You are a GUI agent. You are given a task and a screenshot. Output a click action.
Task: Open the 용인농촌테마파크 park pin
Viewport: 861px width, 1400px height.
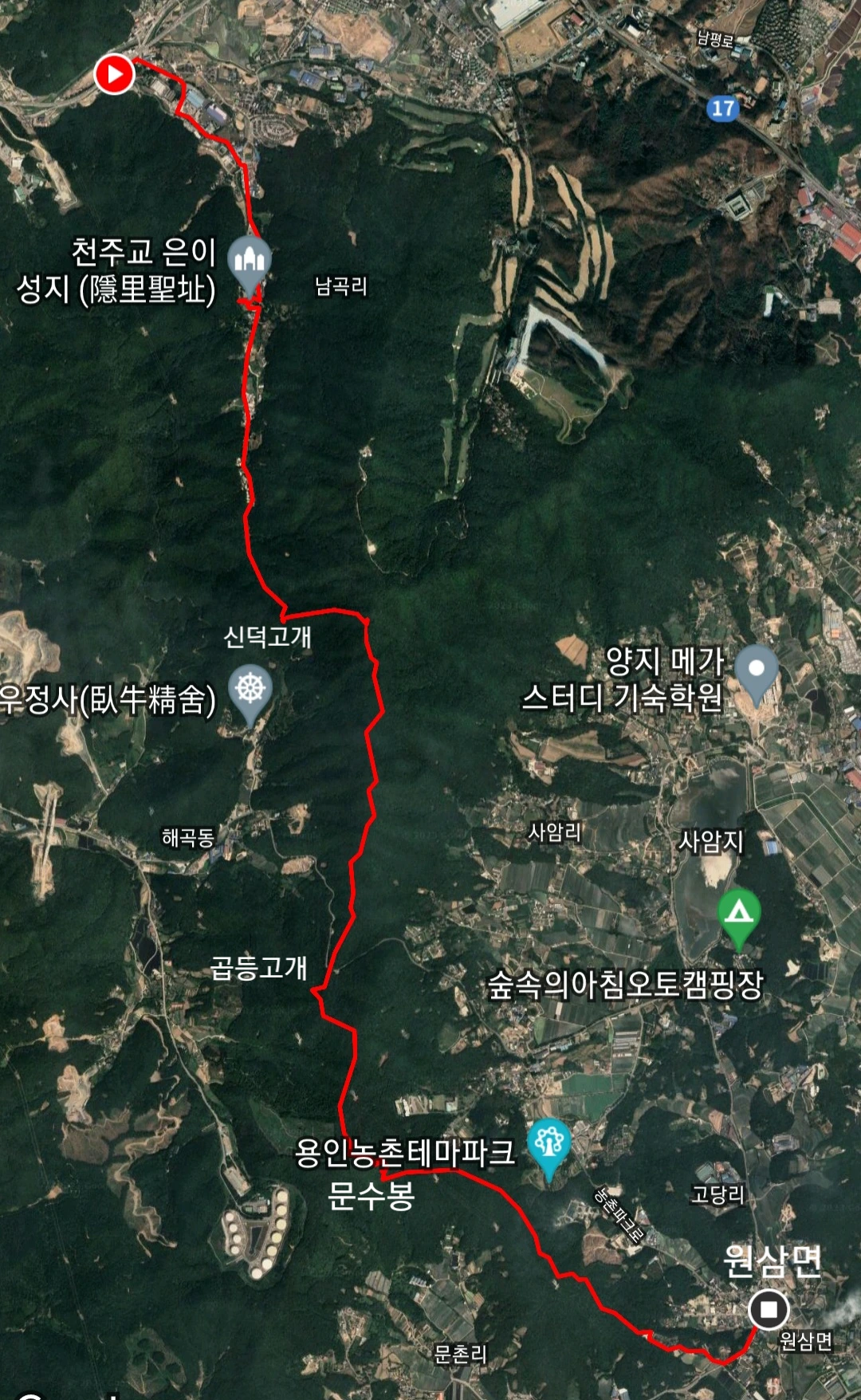(x=549, y=1149)
